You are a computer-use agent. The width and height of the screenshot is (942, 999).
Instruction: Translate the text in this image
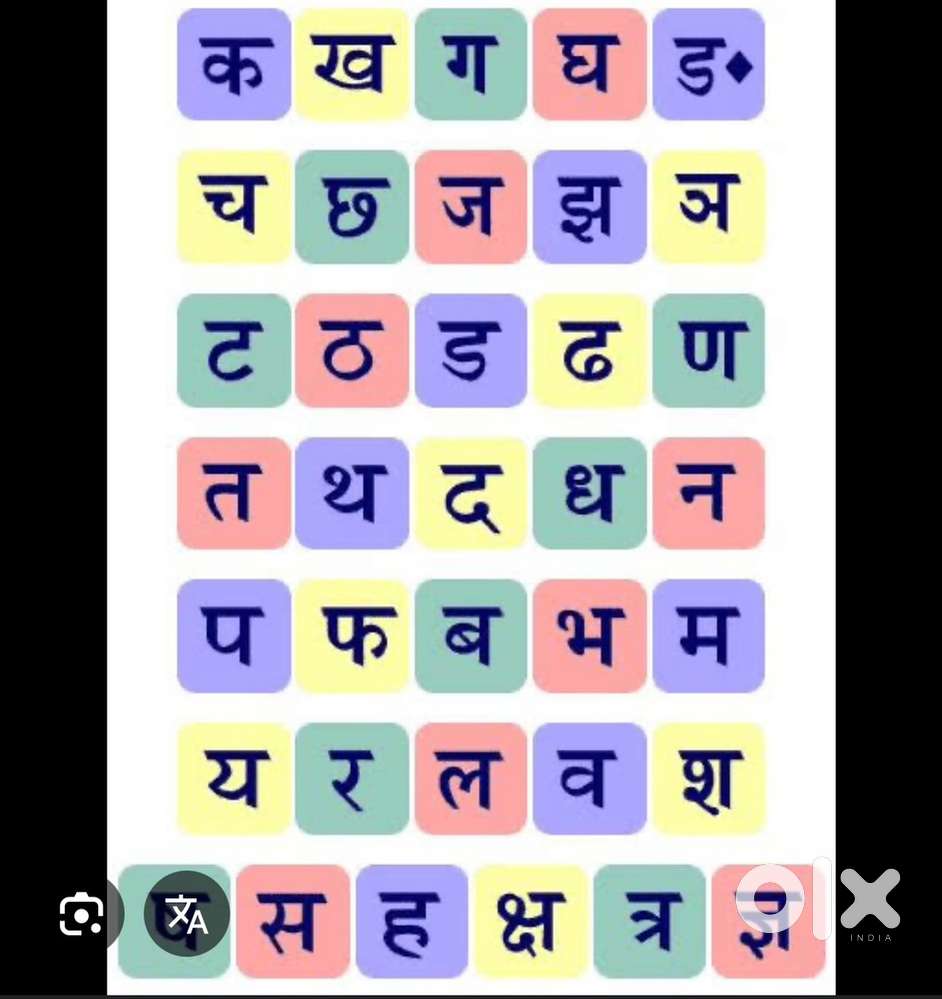click(187, 914)
